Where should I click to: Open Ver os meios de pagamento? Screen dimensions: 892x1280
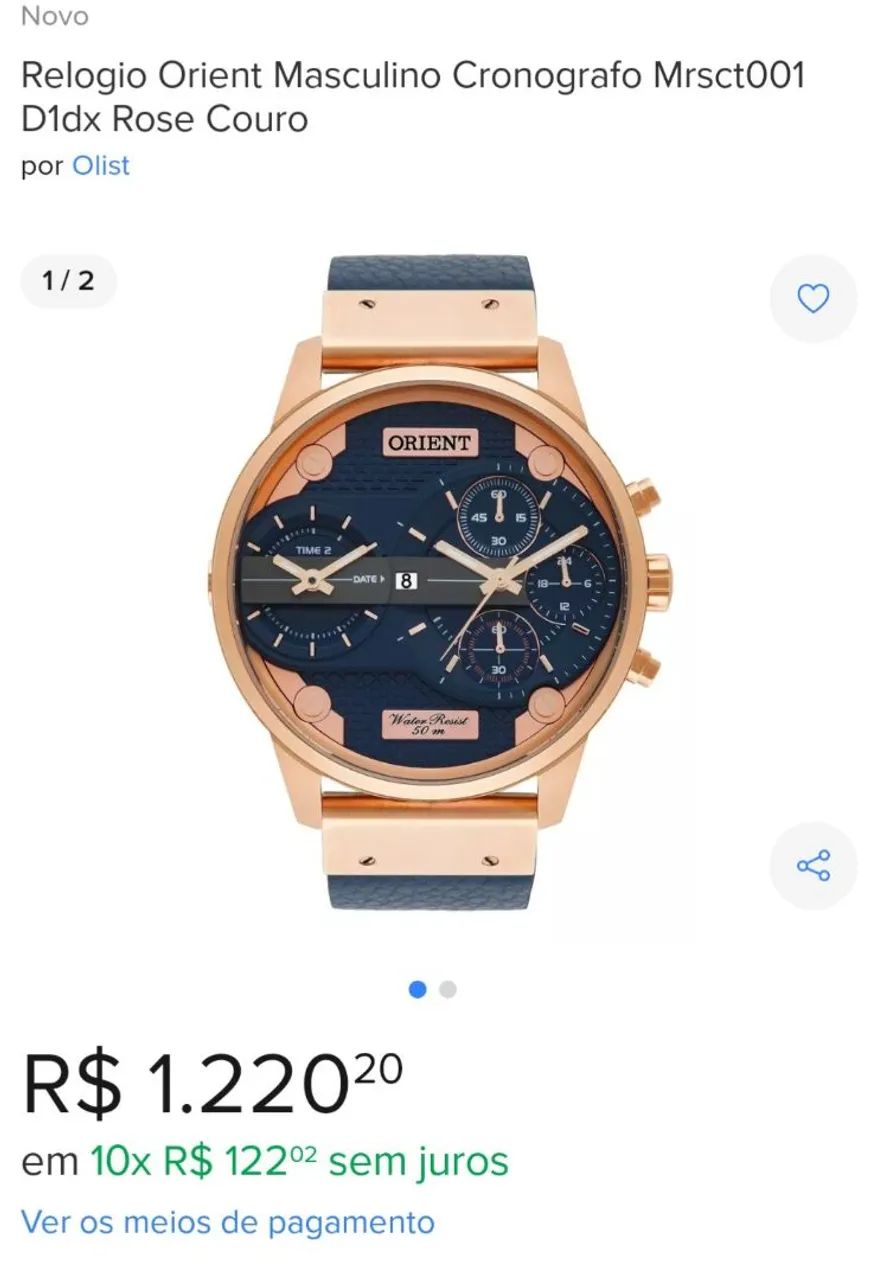tap(228, 1222)
